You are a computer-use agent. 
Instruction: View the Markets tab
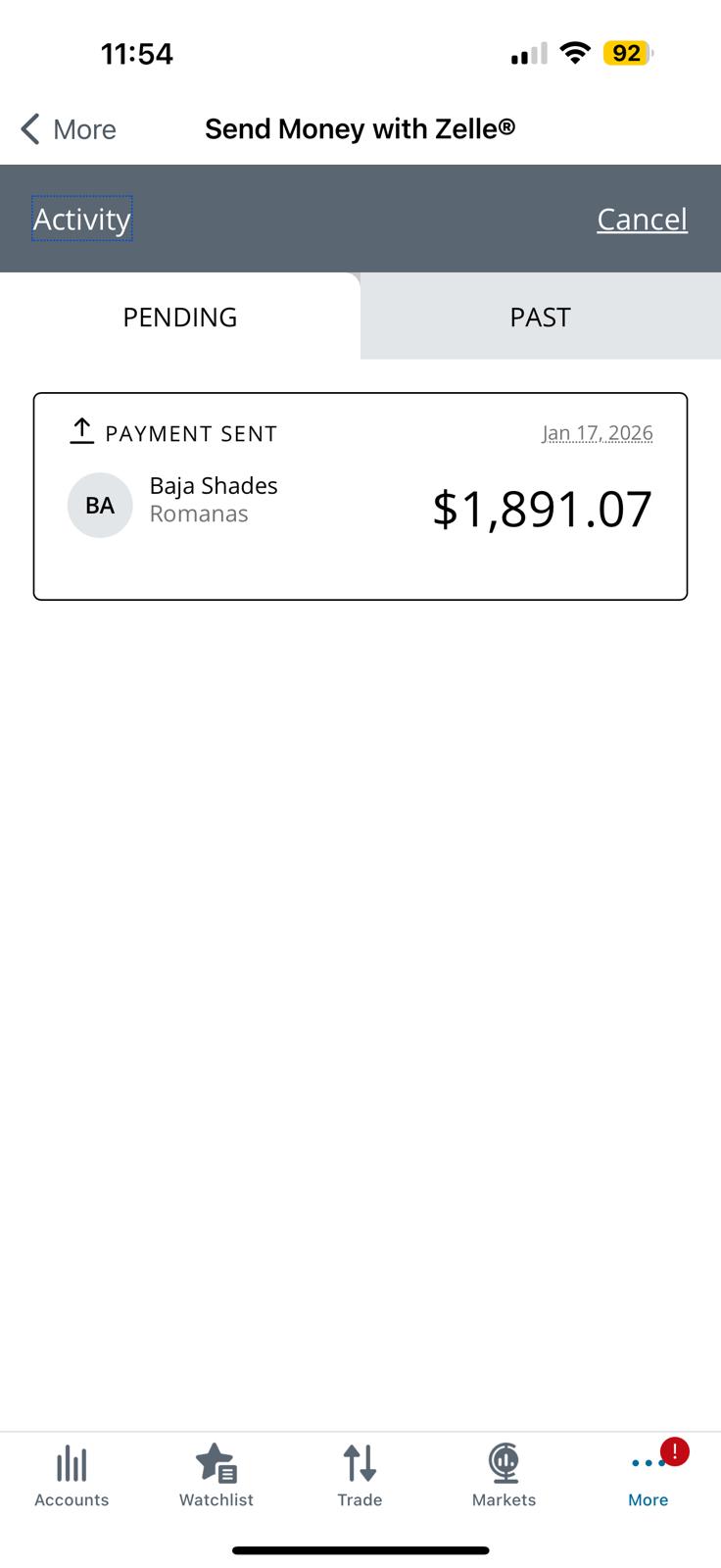click(504, 1475)
